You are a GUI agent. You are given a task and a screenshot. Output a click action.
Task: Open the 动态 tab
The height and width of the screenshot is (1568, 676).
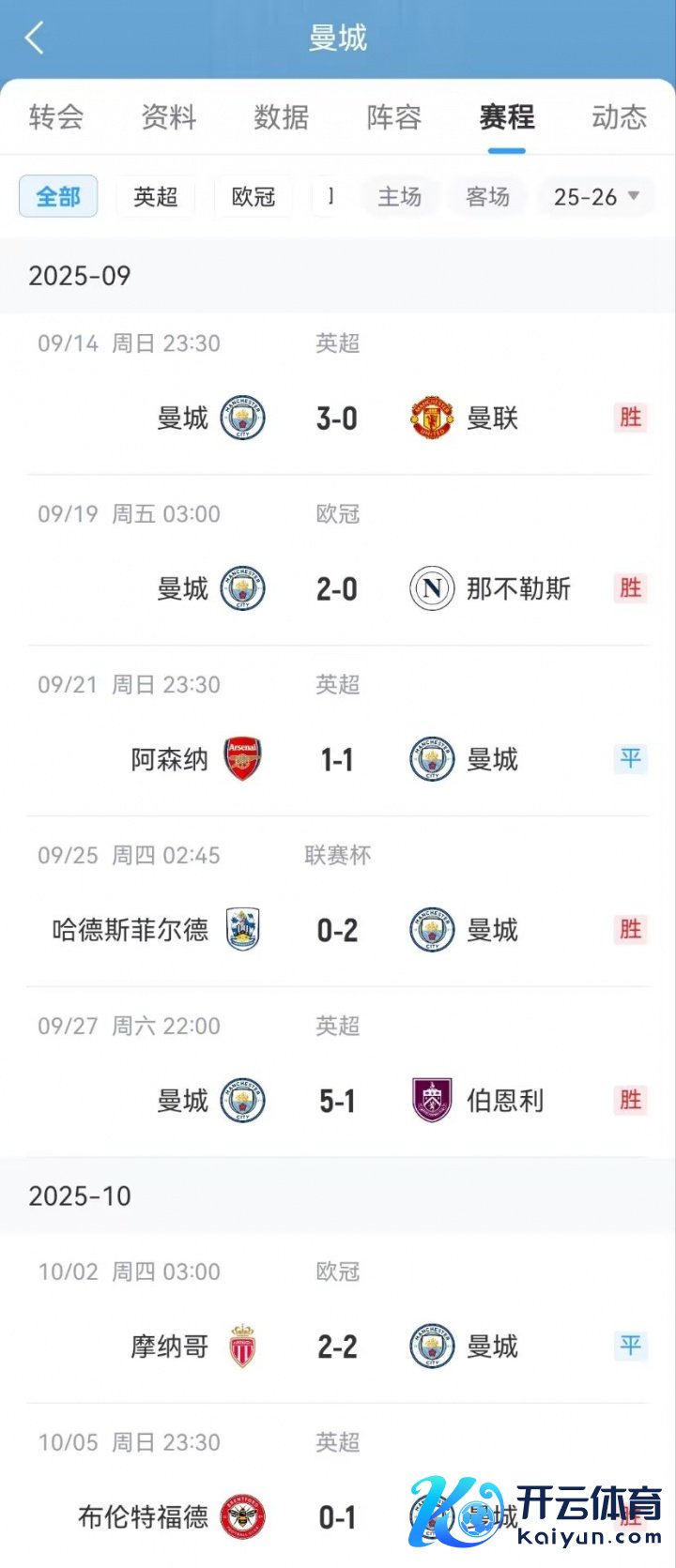pos(619,117)
